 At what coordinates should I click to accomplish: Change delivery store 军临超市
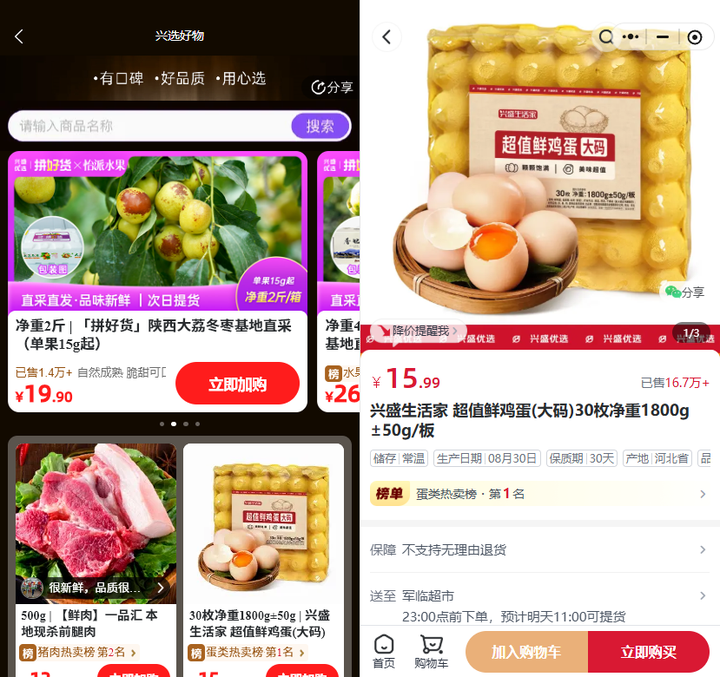pyautogui.click(x=540, y=596)
